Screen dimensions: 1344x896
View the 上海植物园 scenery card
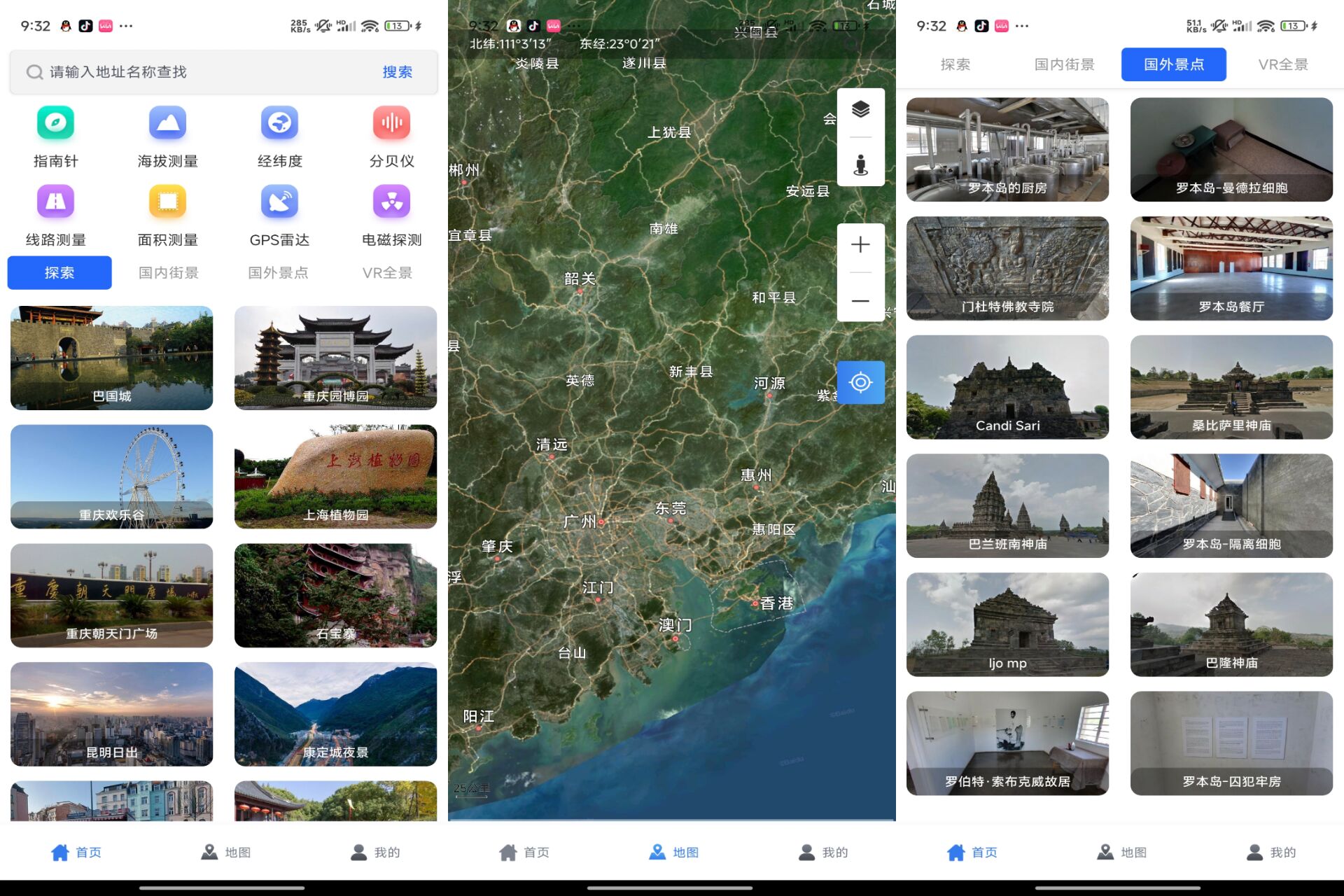[335, 477]
